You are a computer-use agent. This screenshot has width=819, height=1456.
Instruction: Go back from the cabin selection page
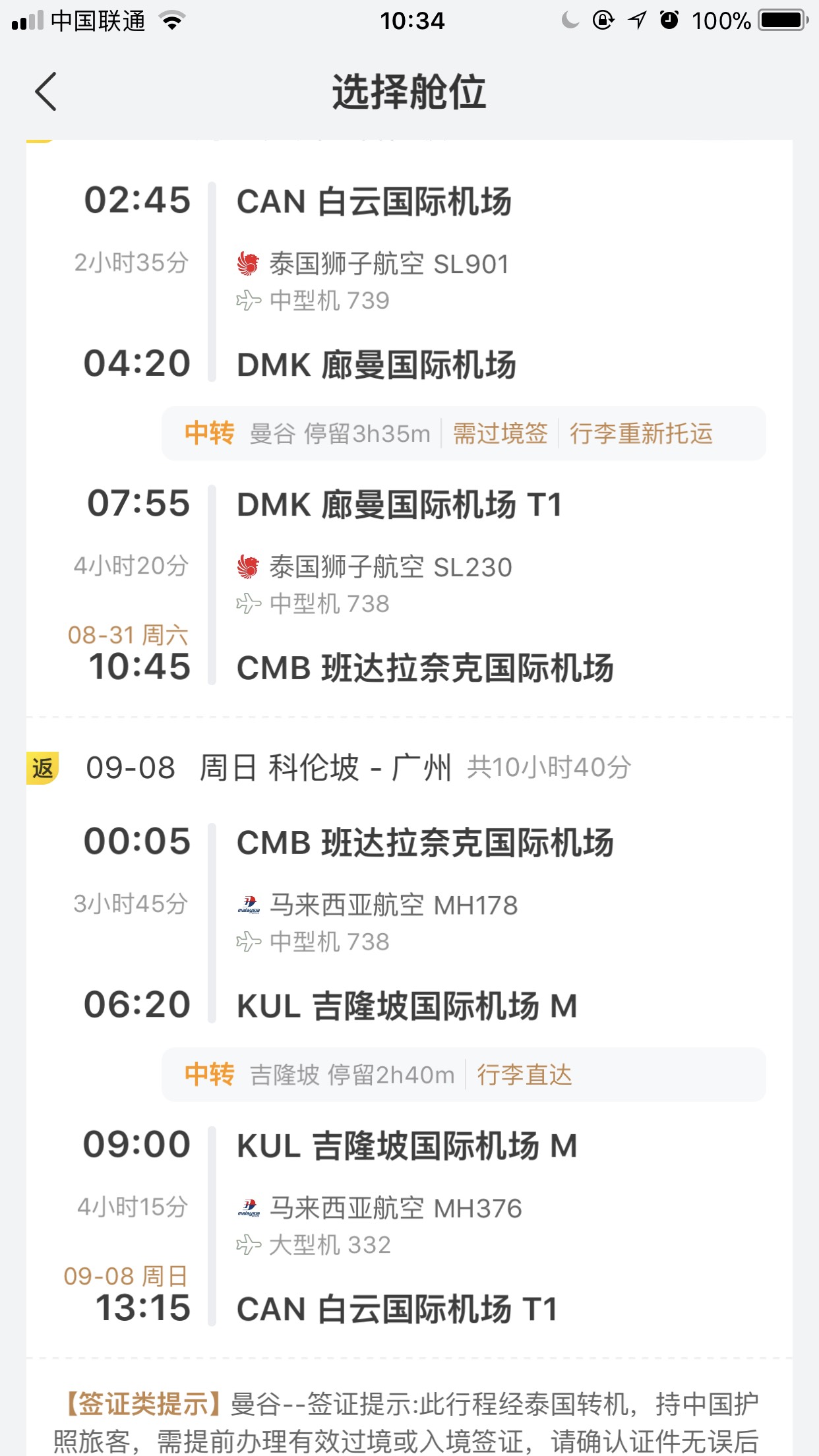(45, 91)
